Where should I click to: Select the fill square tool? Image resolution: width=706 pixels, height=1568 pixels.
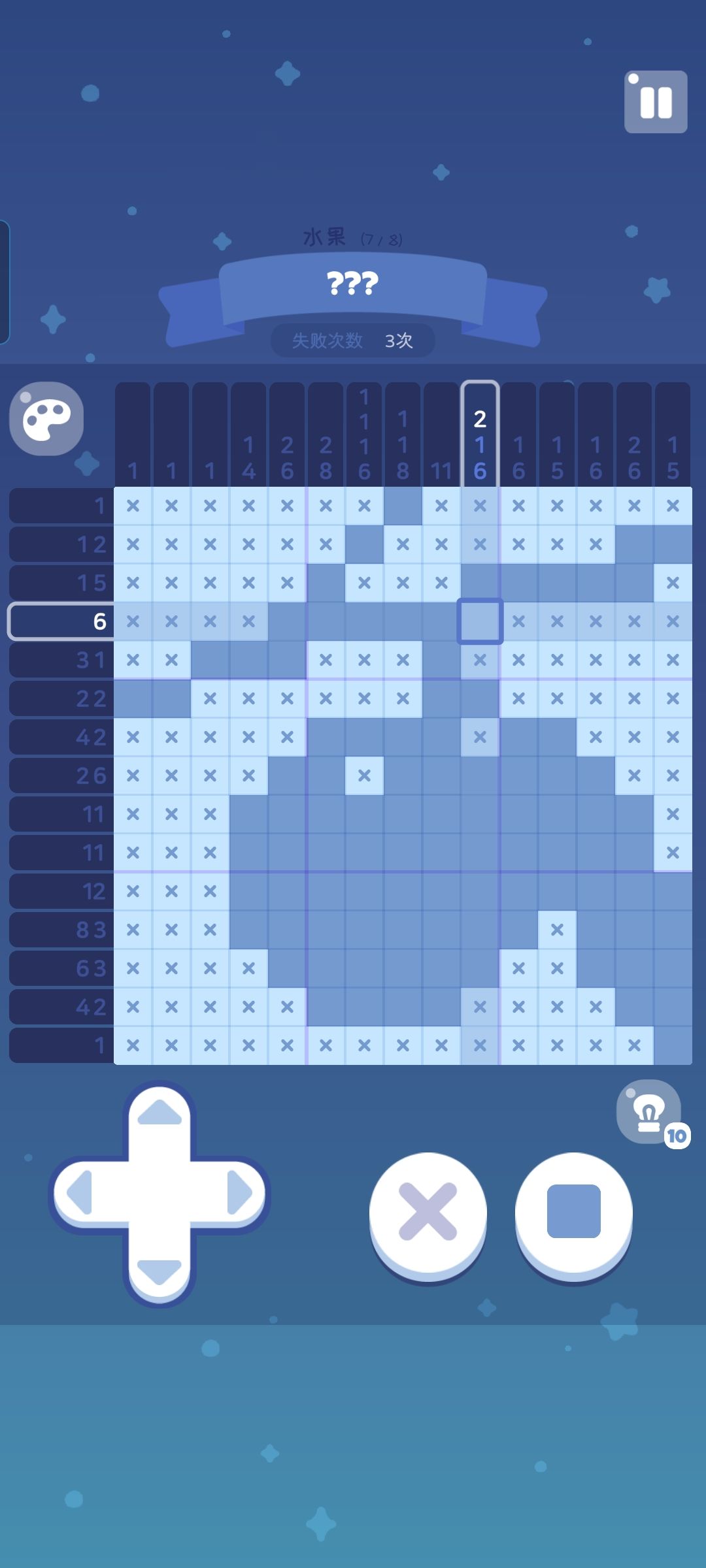573,1212
